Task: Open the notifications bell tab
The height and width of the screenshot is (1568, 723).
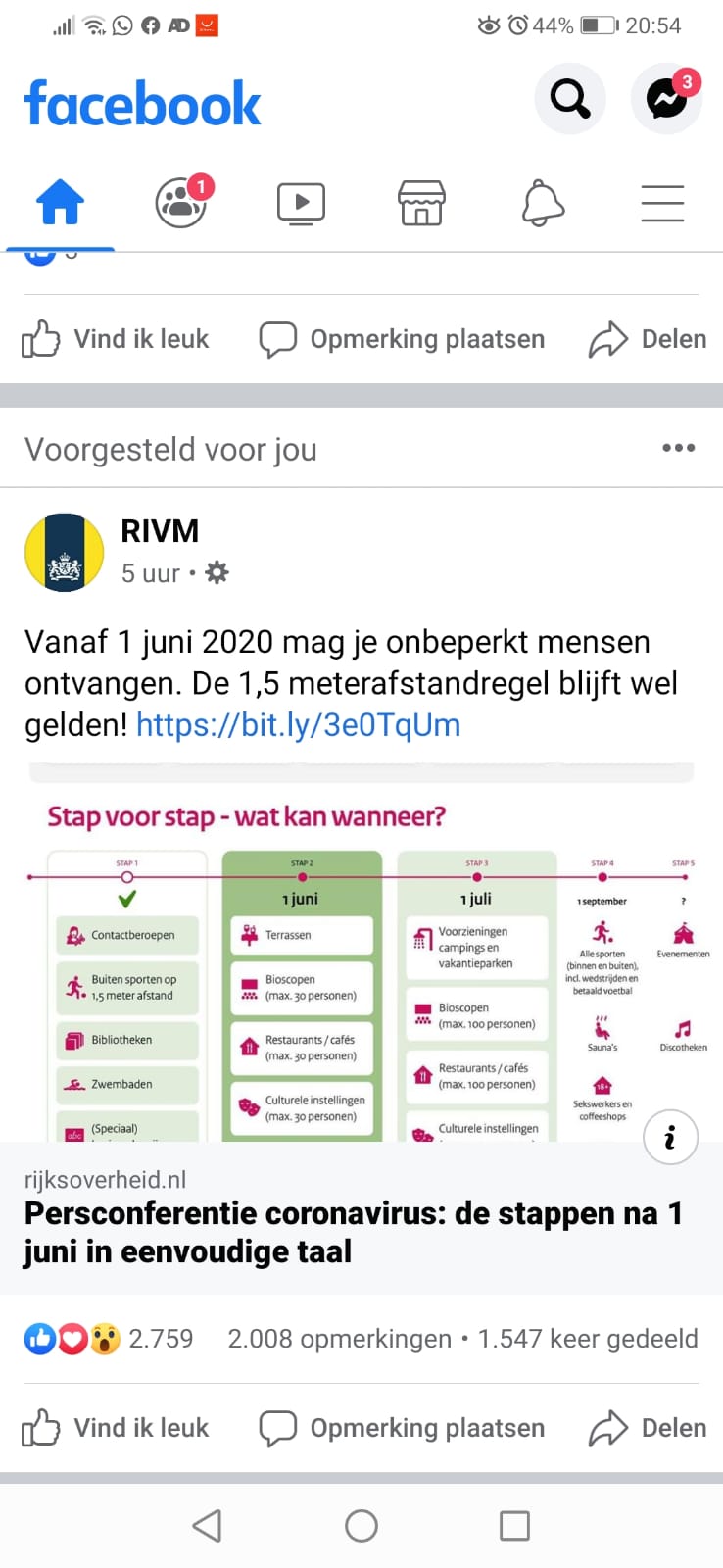Action: pyautogui.click(x=542, y=203)
